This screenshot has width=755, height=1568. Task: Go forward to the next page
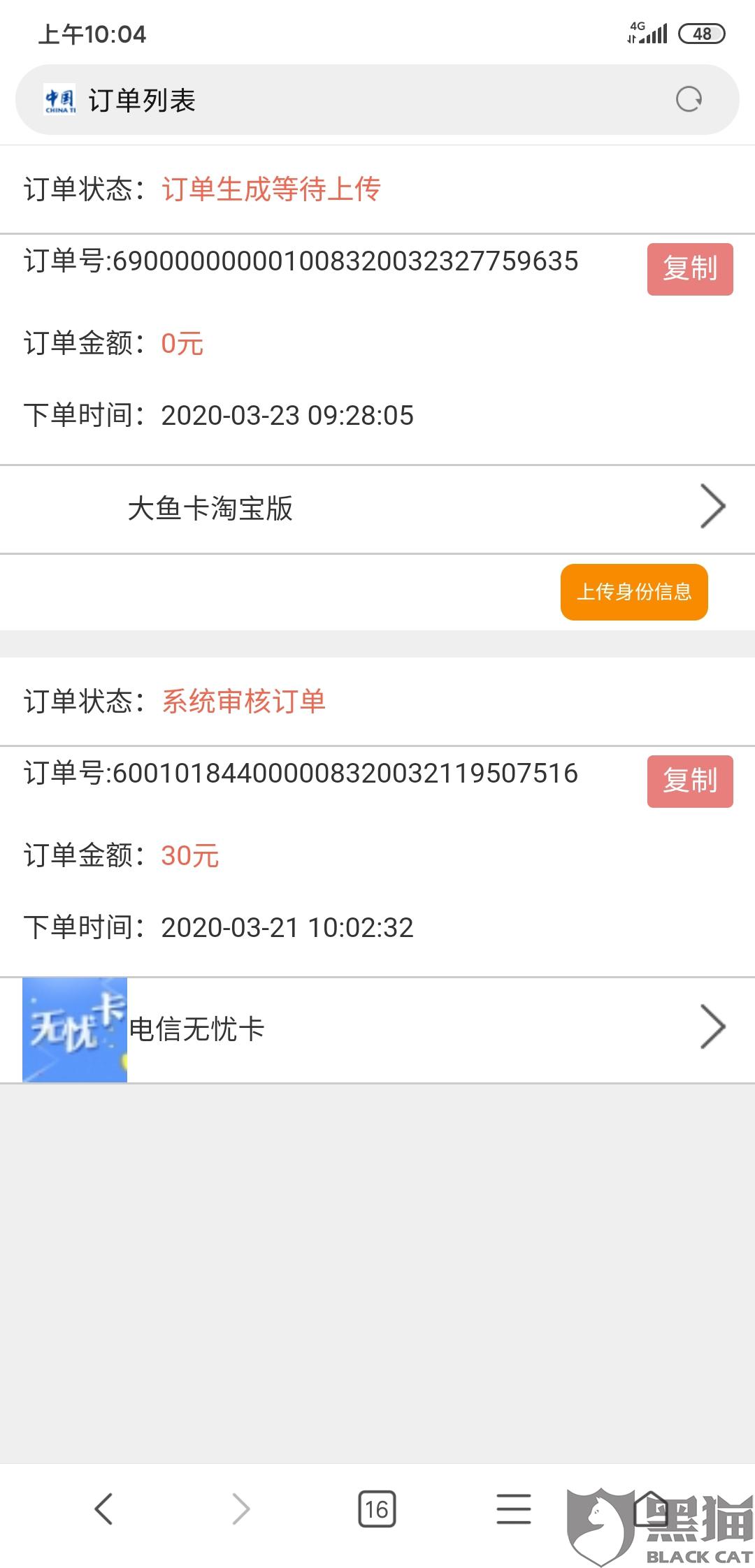point(240,1509)
